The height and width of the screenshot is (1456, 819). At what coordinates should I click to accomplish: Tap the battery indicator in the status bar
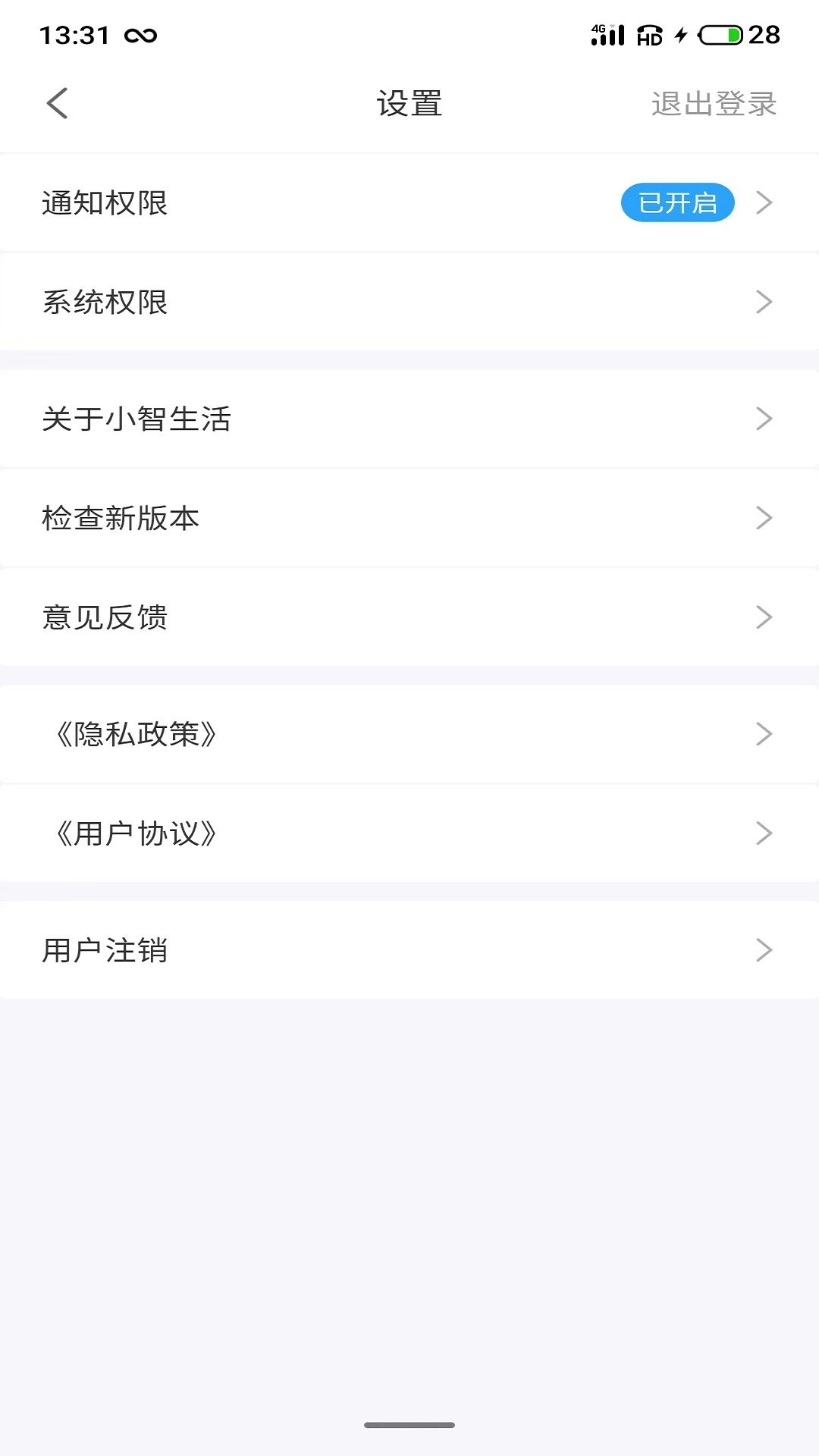719,34
